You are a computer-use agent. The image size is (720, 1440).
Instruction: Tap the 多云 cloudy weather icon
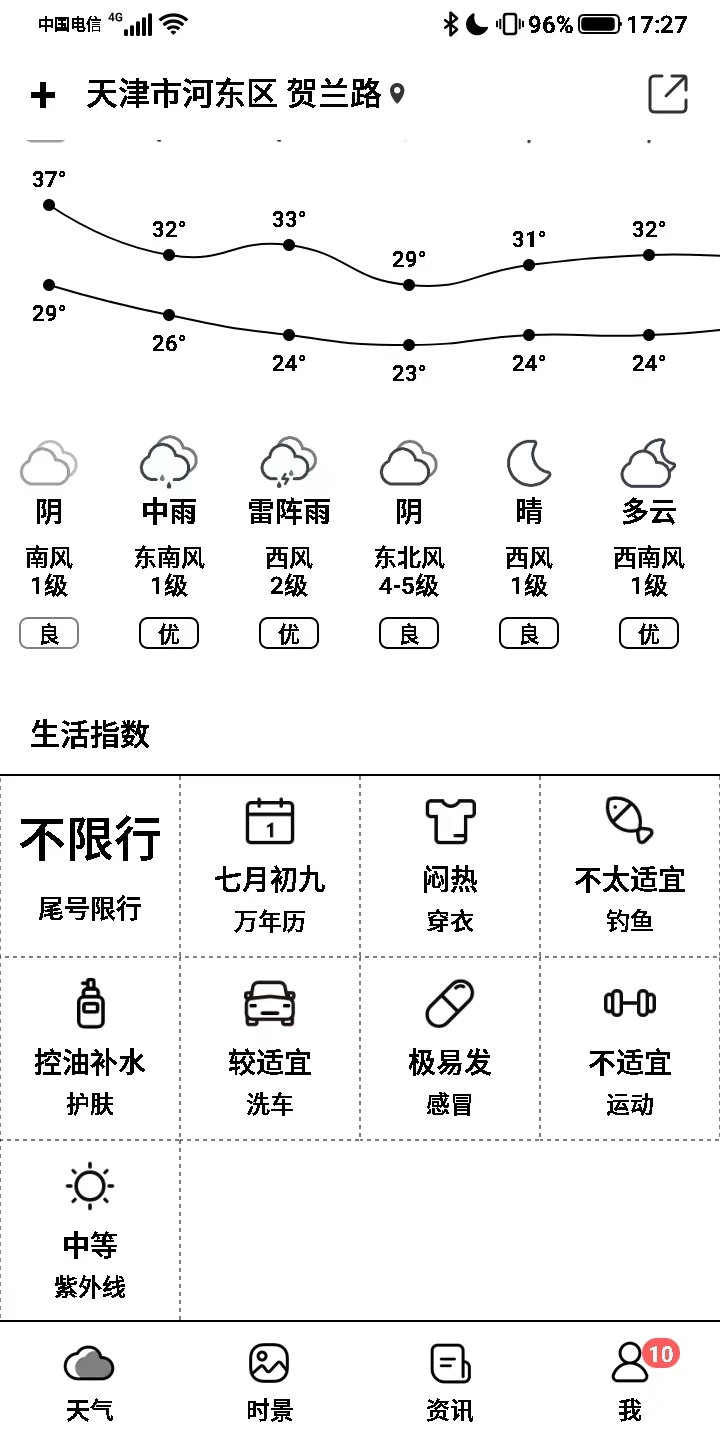coord(648,460)
